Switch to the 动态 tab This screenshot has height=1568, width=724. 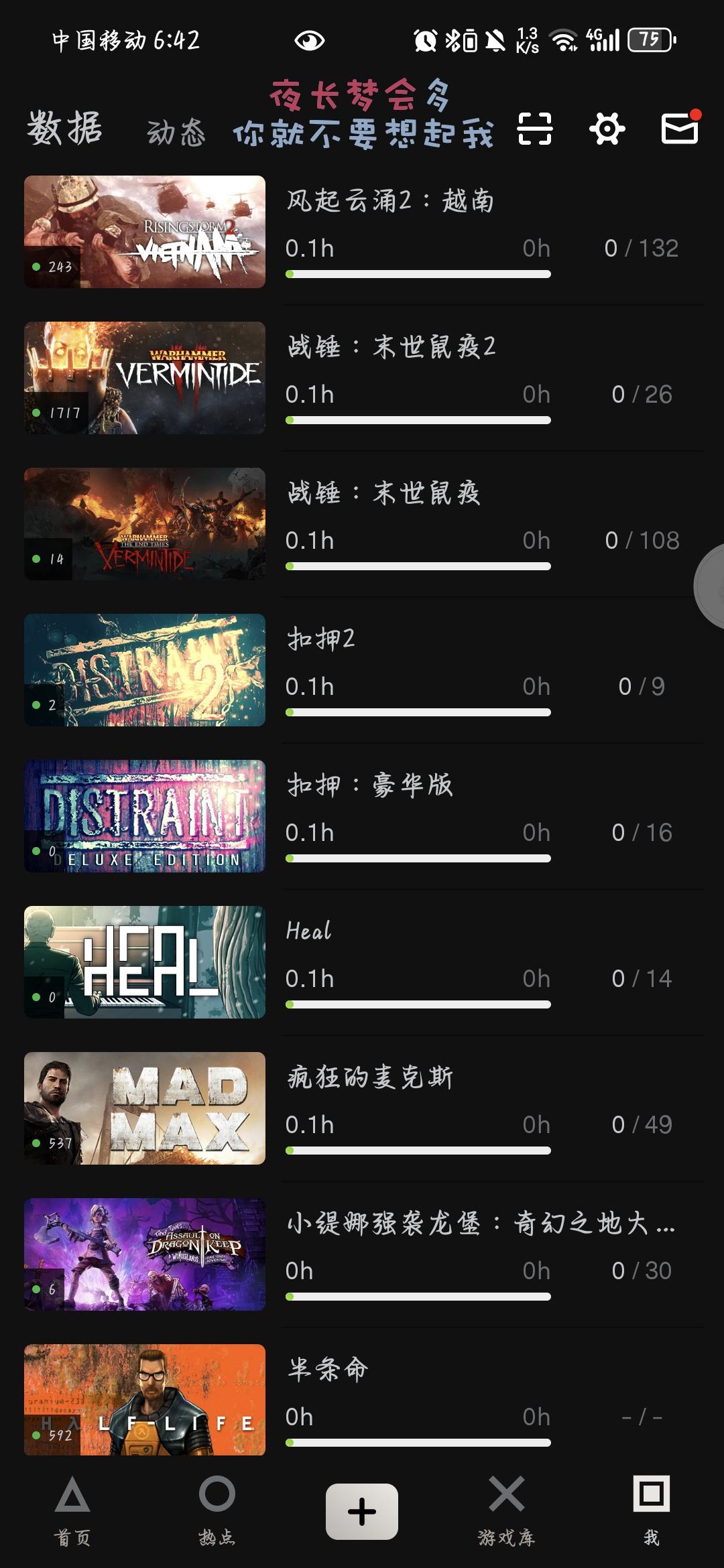click(x=176, y=132)
